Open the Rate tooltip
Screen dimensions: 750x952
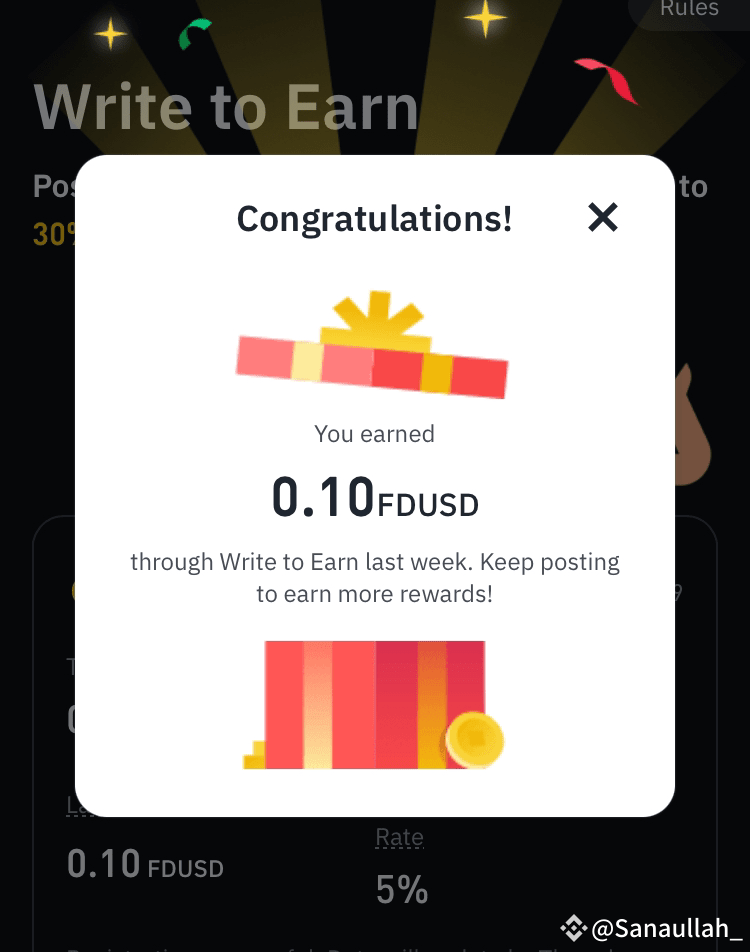point(399,837)
